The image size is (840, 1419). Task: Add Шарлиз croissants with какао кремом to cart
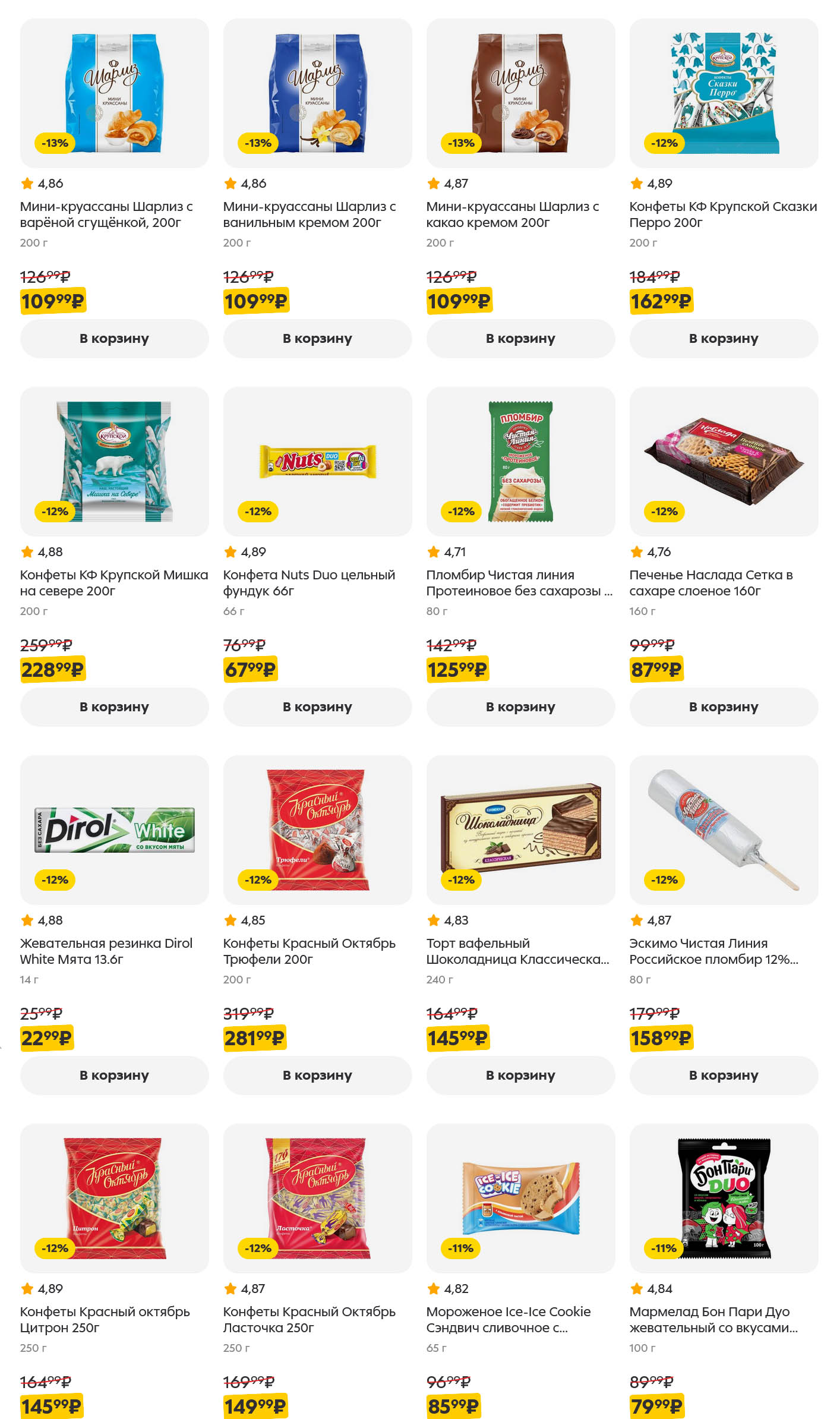[520, 339]
